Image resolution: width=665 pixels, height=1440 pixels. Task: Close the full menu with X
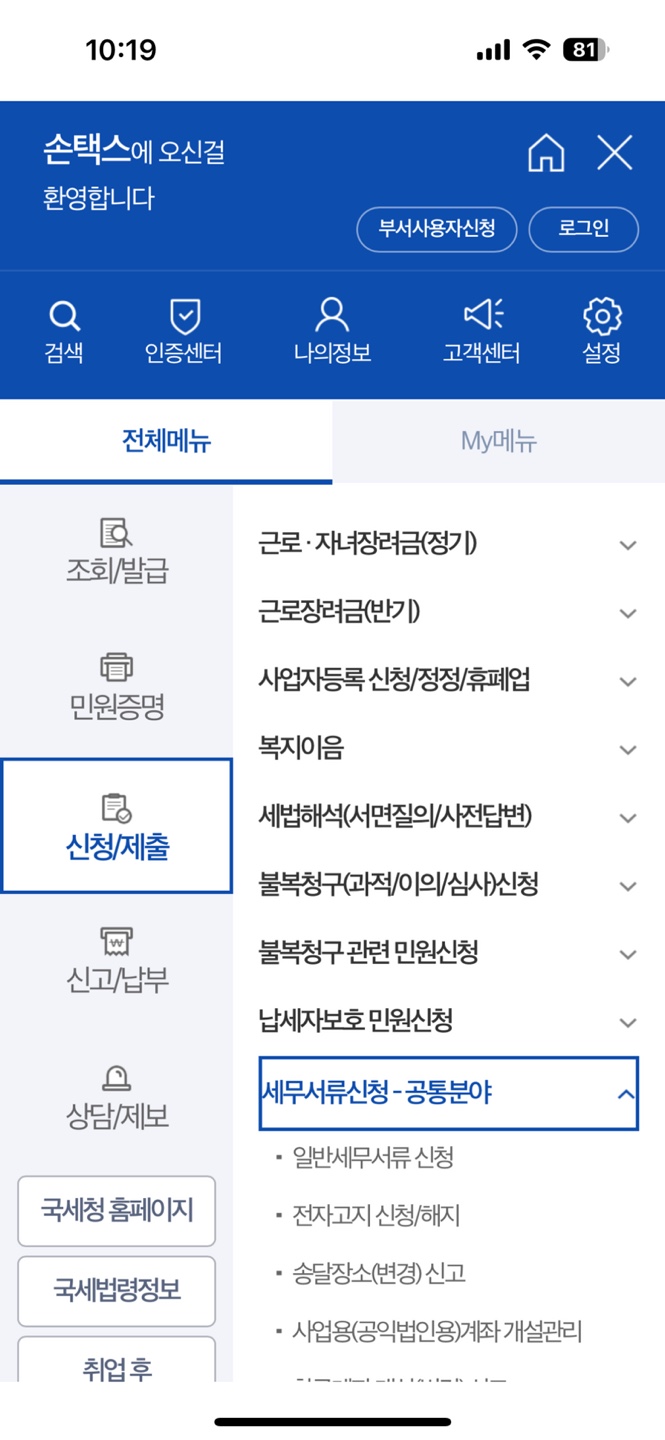pos(615,153)
